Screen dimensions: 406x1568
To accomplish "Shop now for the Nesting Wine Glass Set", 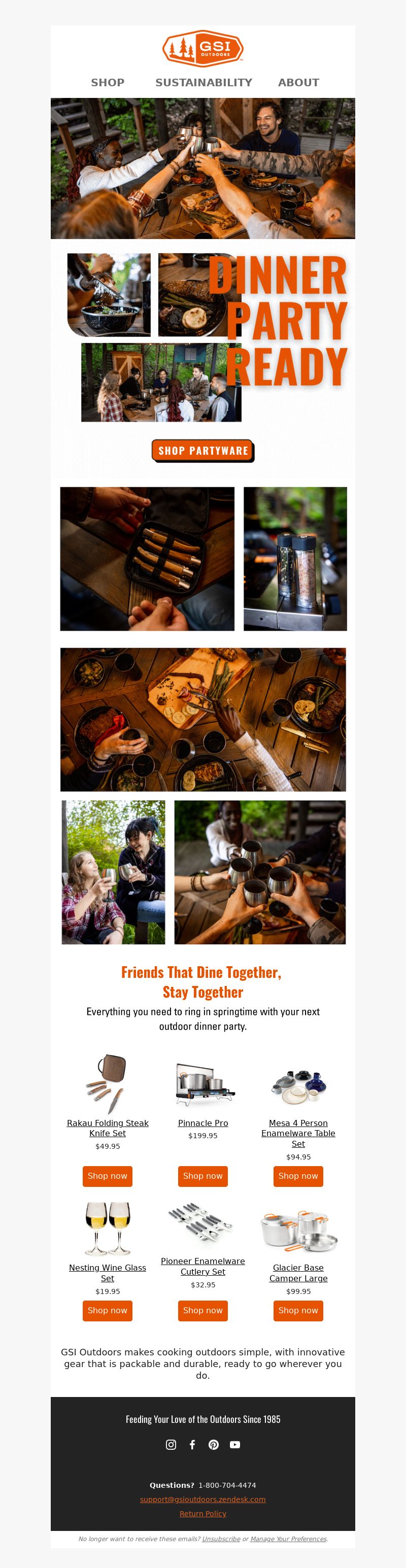I will coord(108,1310).
